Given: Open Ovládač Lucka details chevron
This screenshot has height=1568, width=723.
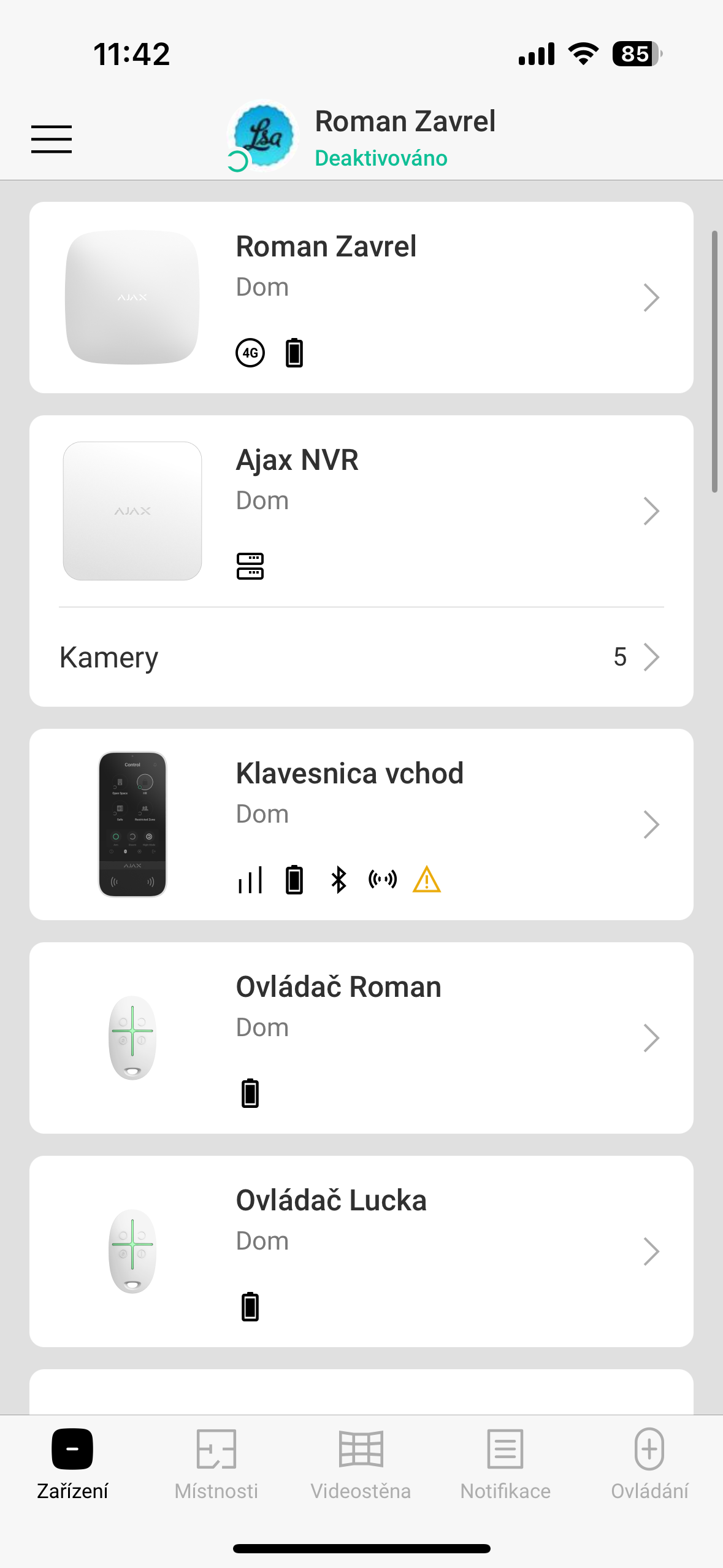Looking at the screenshot, I should click(652, 1251).
